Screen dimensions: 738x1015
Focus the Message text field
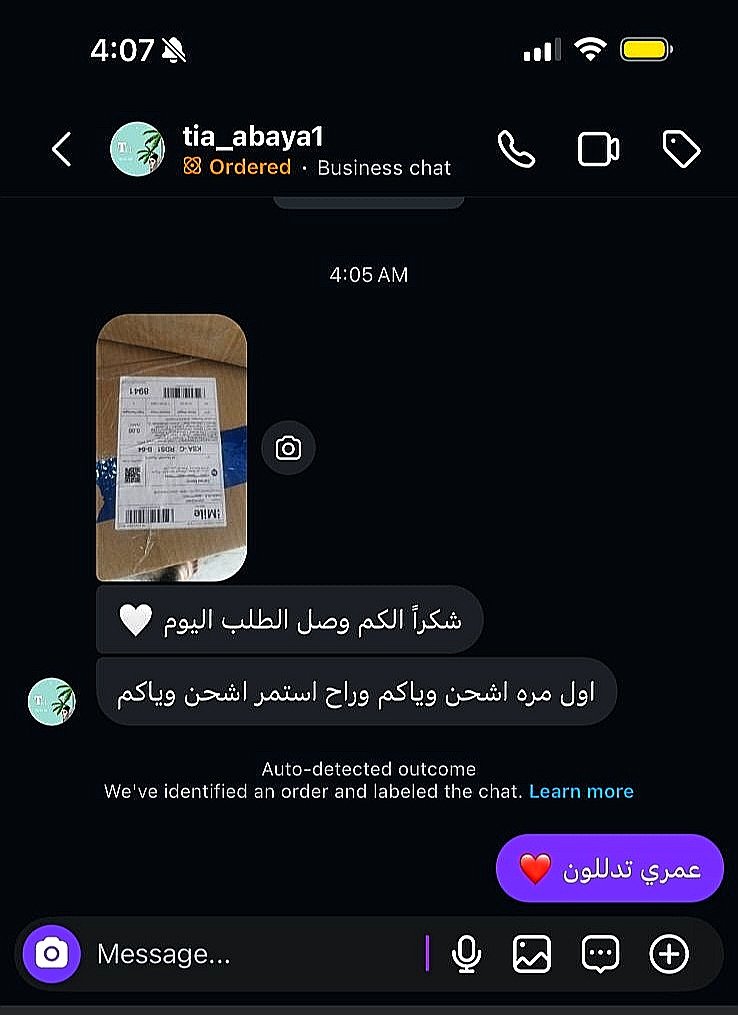click(x=250, y=954)
